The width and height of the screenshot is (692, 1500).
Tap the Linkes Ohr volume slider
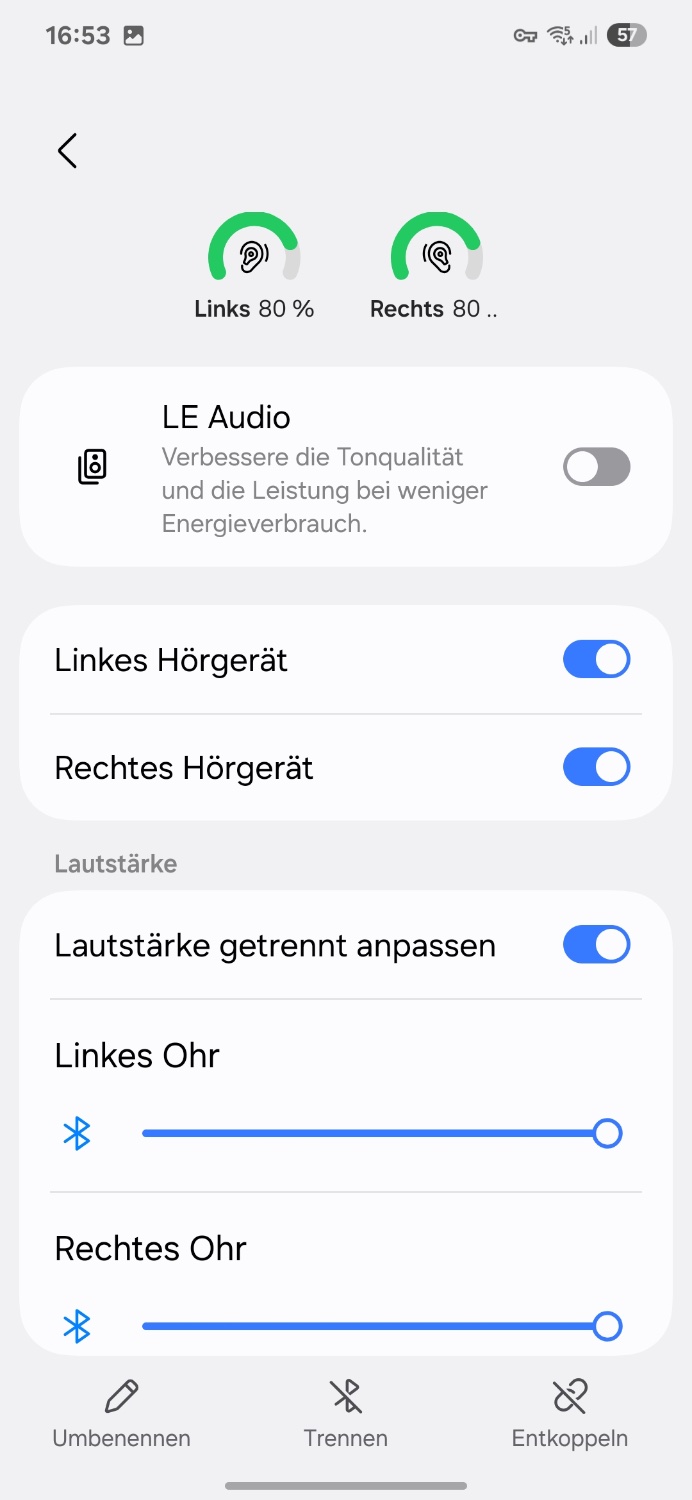375,1133
